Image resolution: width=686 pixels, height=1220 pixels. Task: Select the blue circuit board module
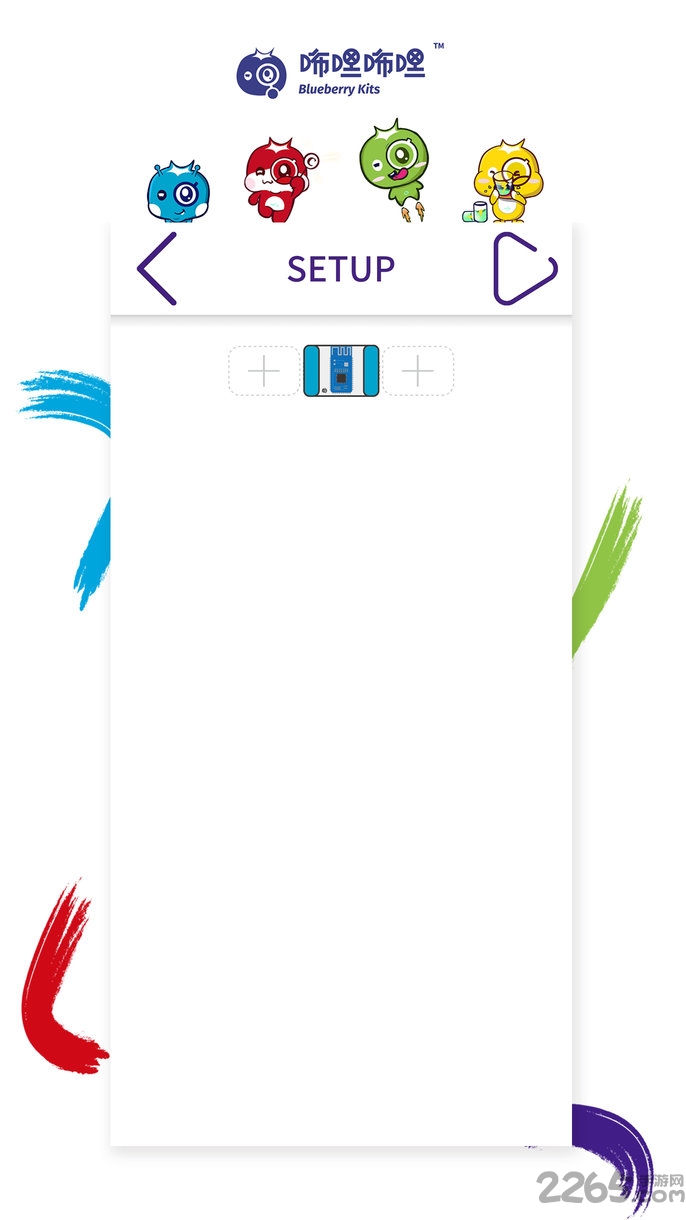click(x=341, y=371)
